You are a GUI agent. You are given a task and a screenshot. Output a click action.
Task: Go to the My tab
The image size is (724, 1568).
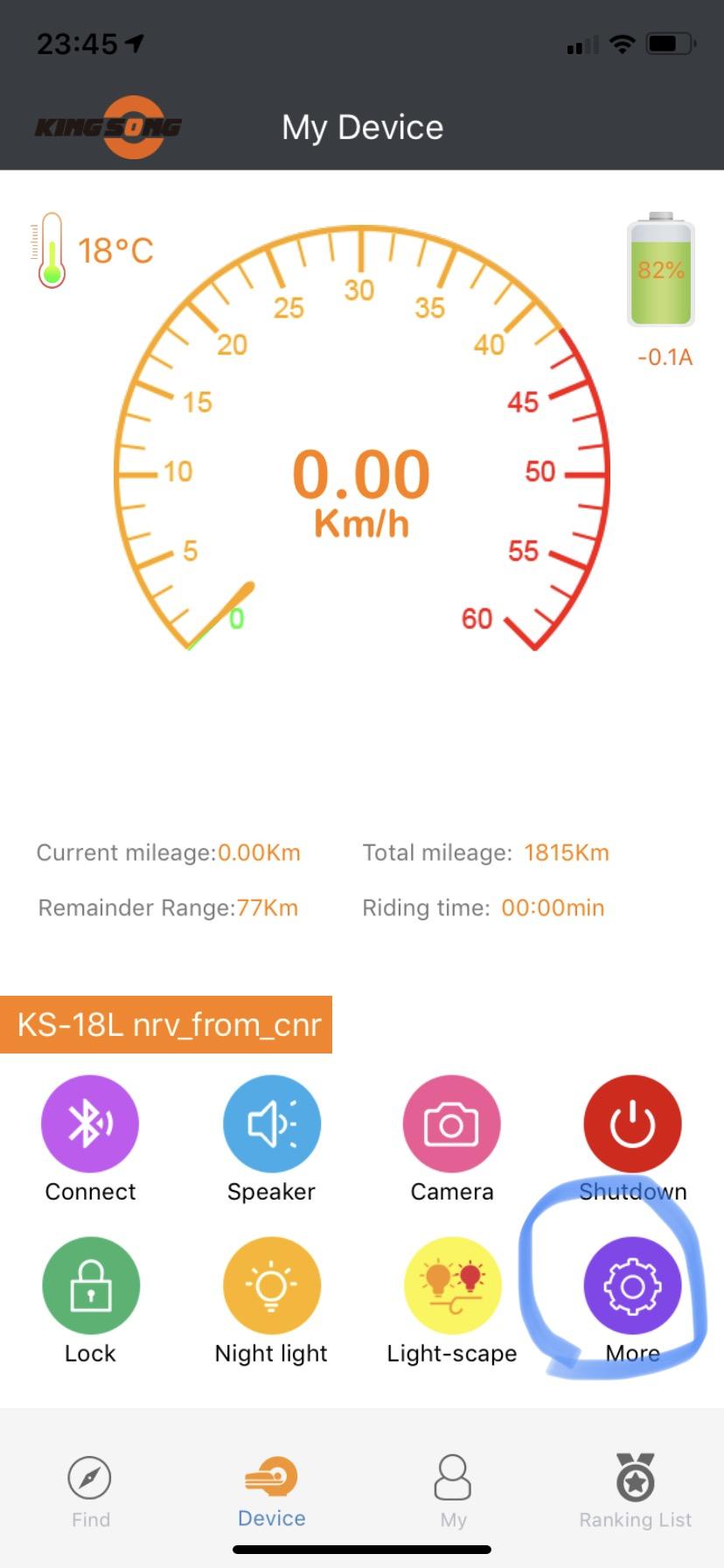point(453,1491)
